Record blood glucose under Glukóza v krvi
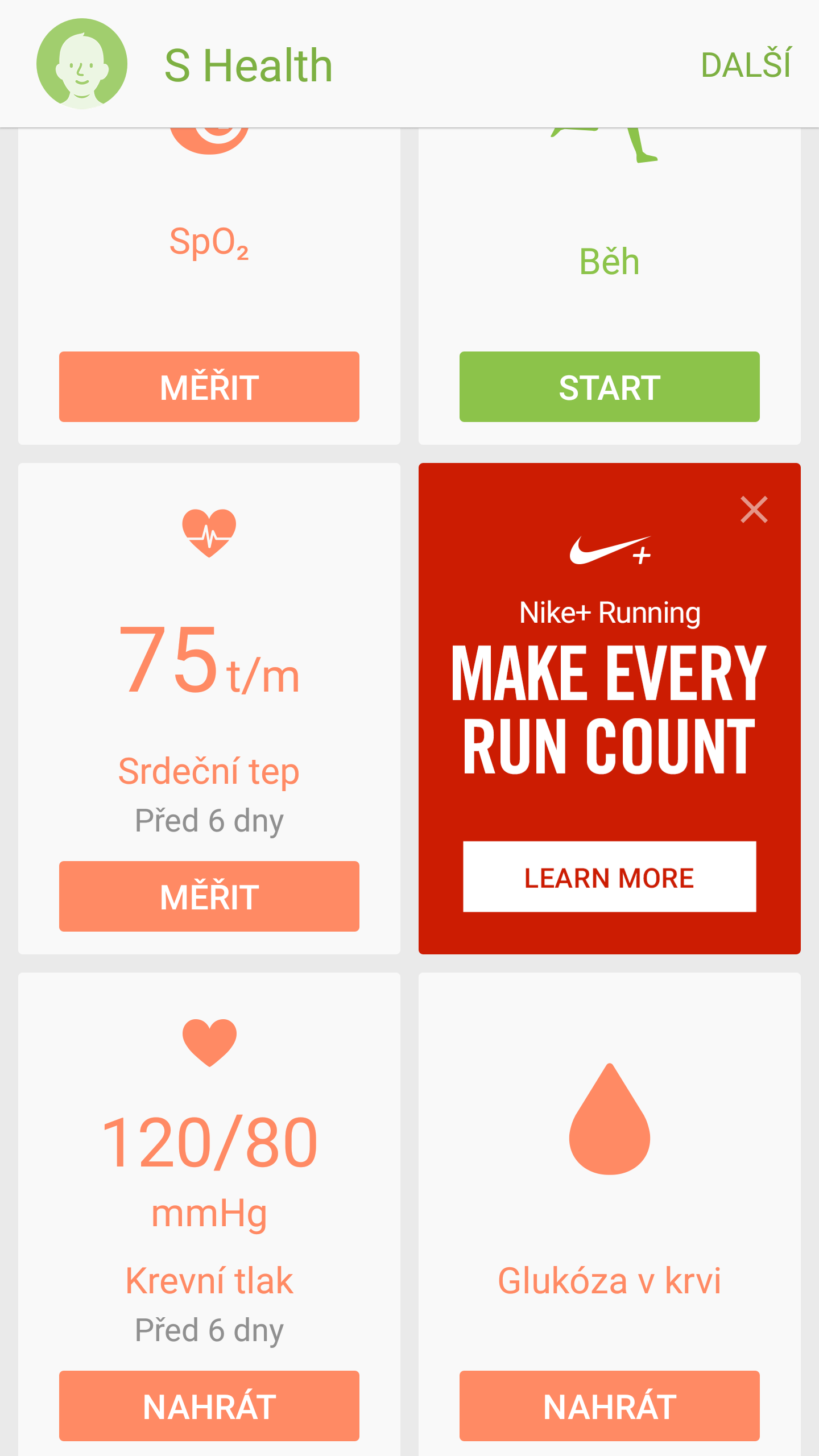 pos(610,1406)
